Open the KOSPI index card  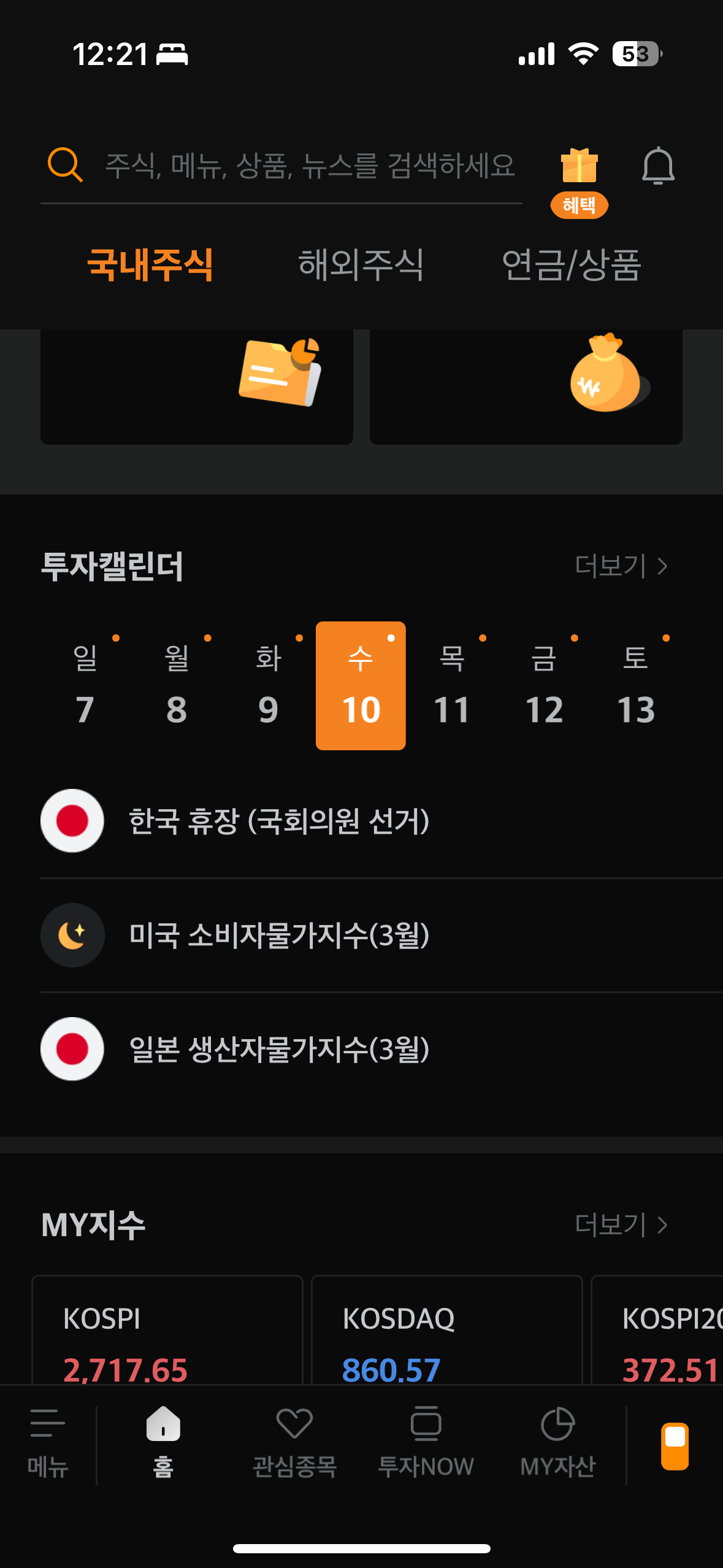167,1330
